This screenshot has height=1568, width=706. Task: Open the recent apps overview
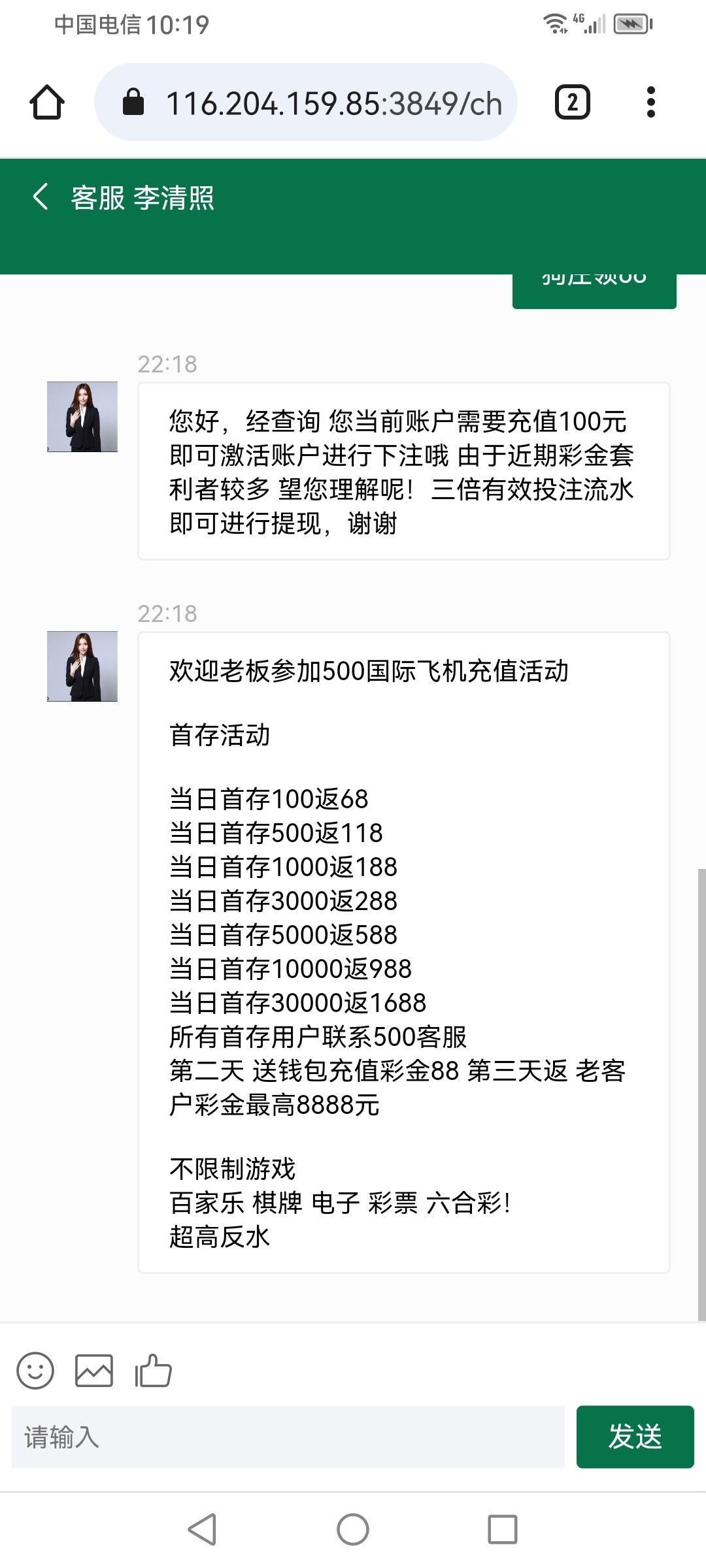502,1529
